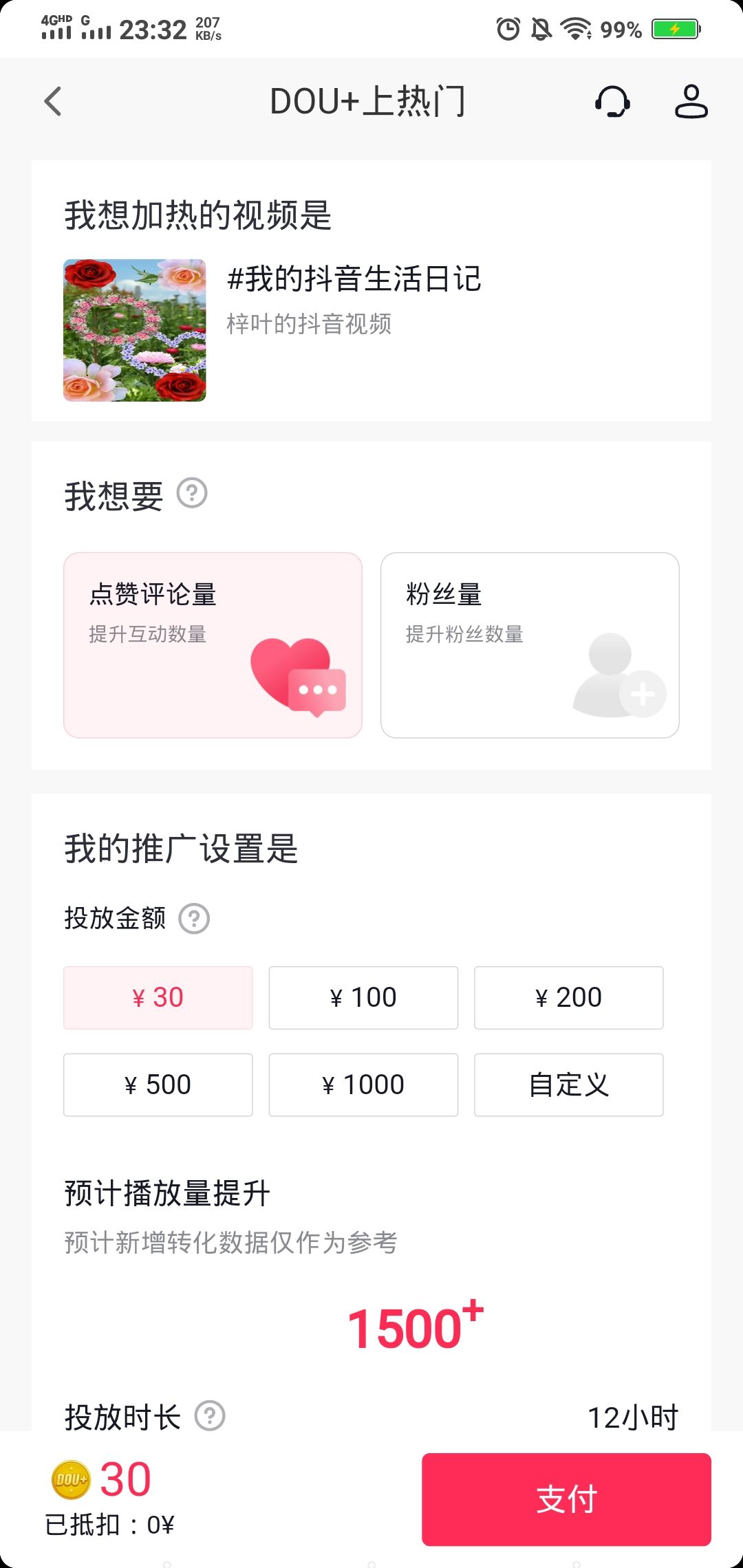Select the ¥200 budget amount

point(568,998)
